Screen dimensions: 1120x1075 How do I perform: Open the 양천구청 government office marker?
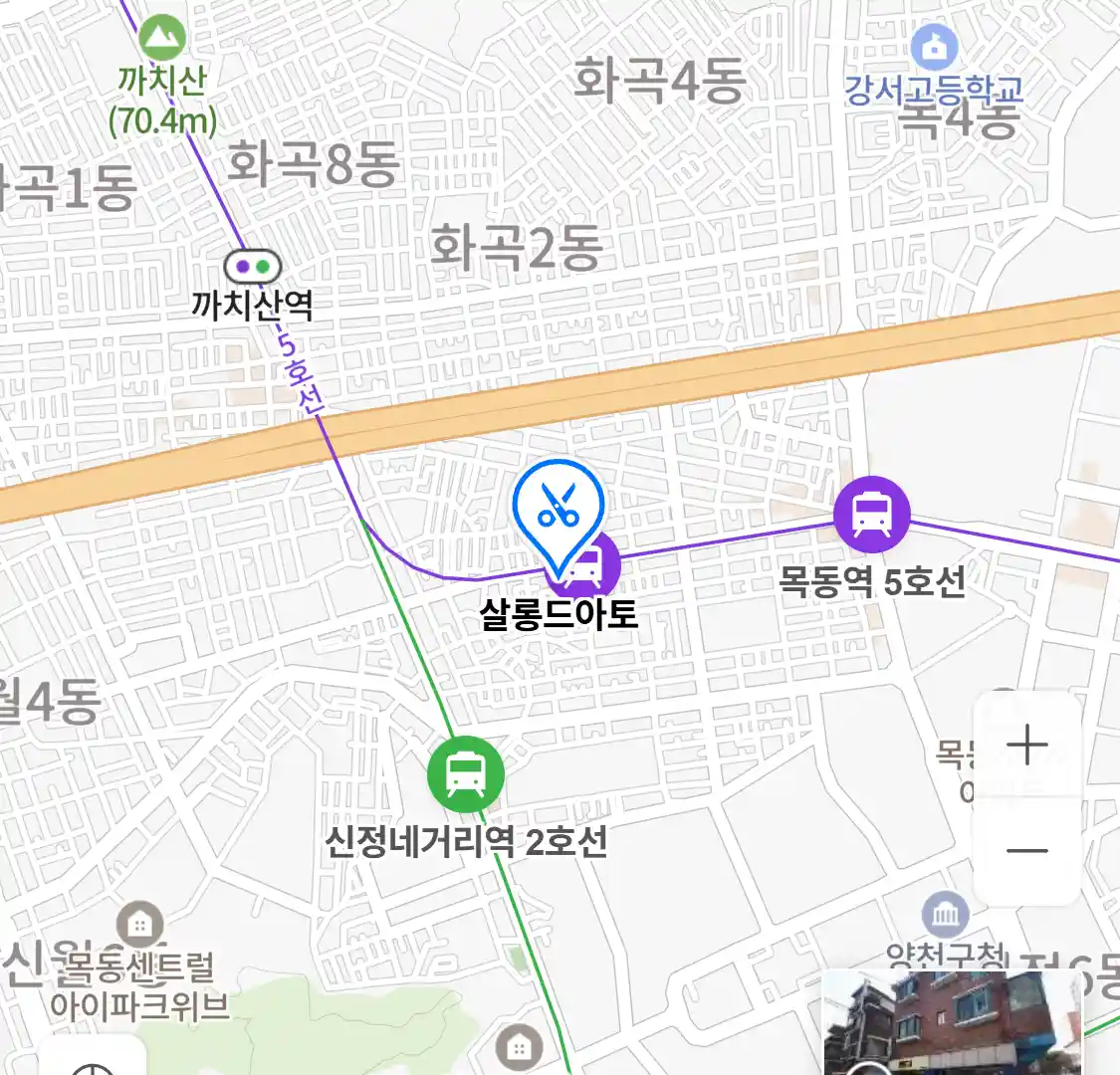click(x=945, y=915)
